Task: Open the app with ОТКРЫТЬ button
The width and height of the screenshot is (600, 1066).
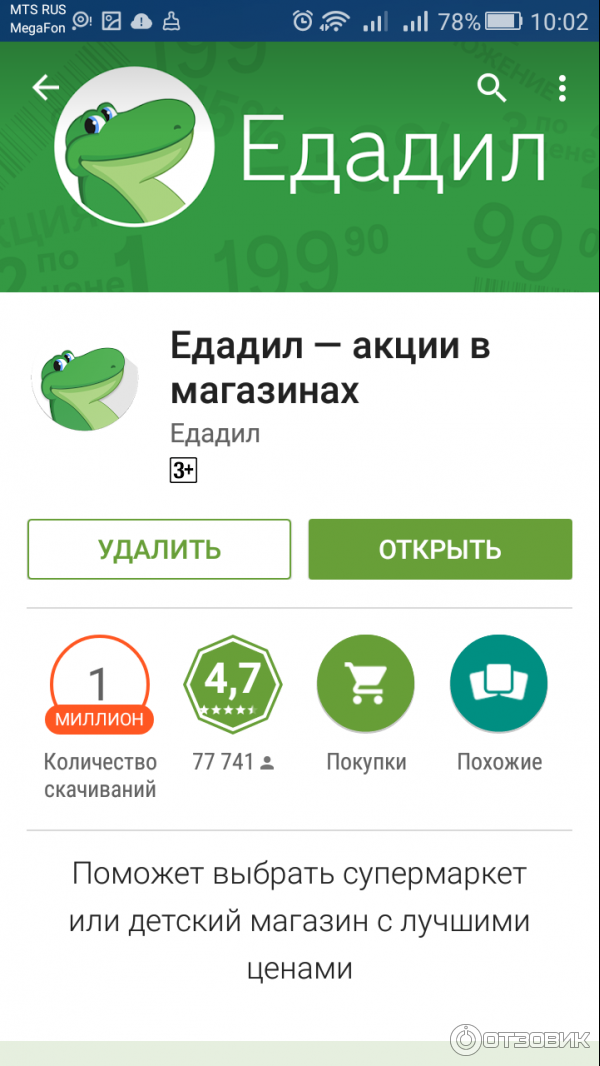Action: [440, 549]
